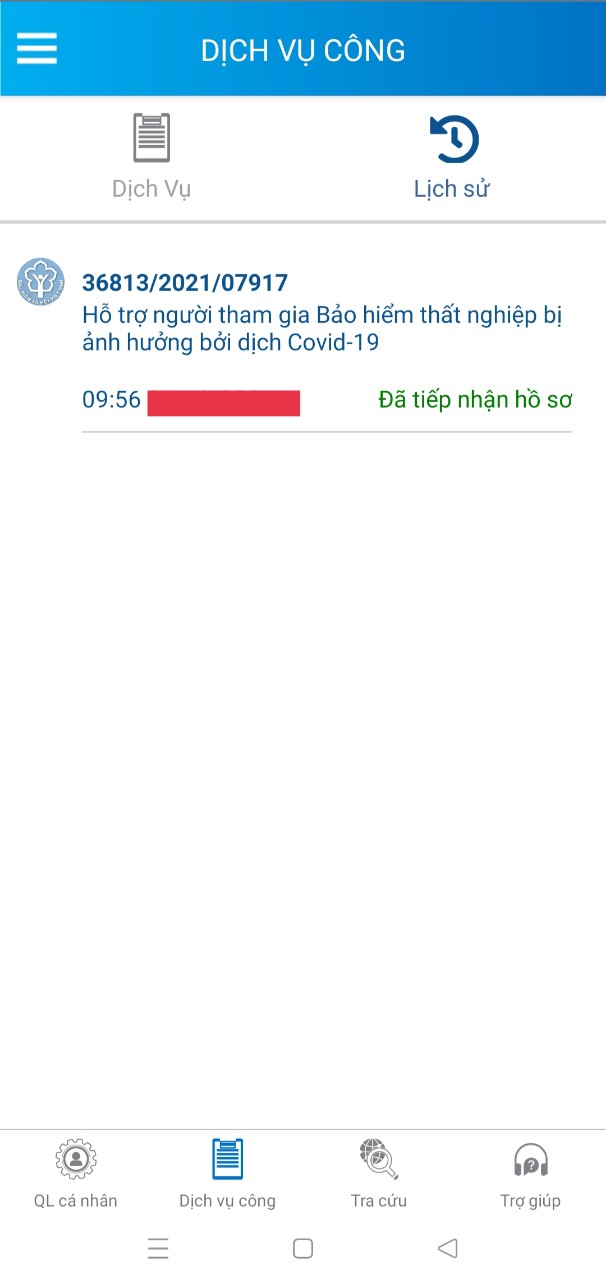
Task: Select the Lịch sử tab
Action: coord(452,157)
